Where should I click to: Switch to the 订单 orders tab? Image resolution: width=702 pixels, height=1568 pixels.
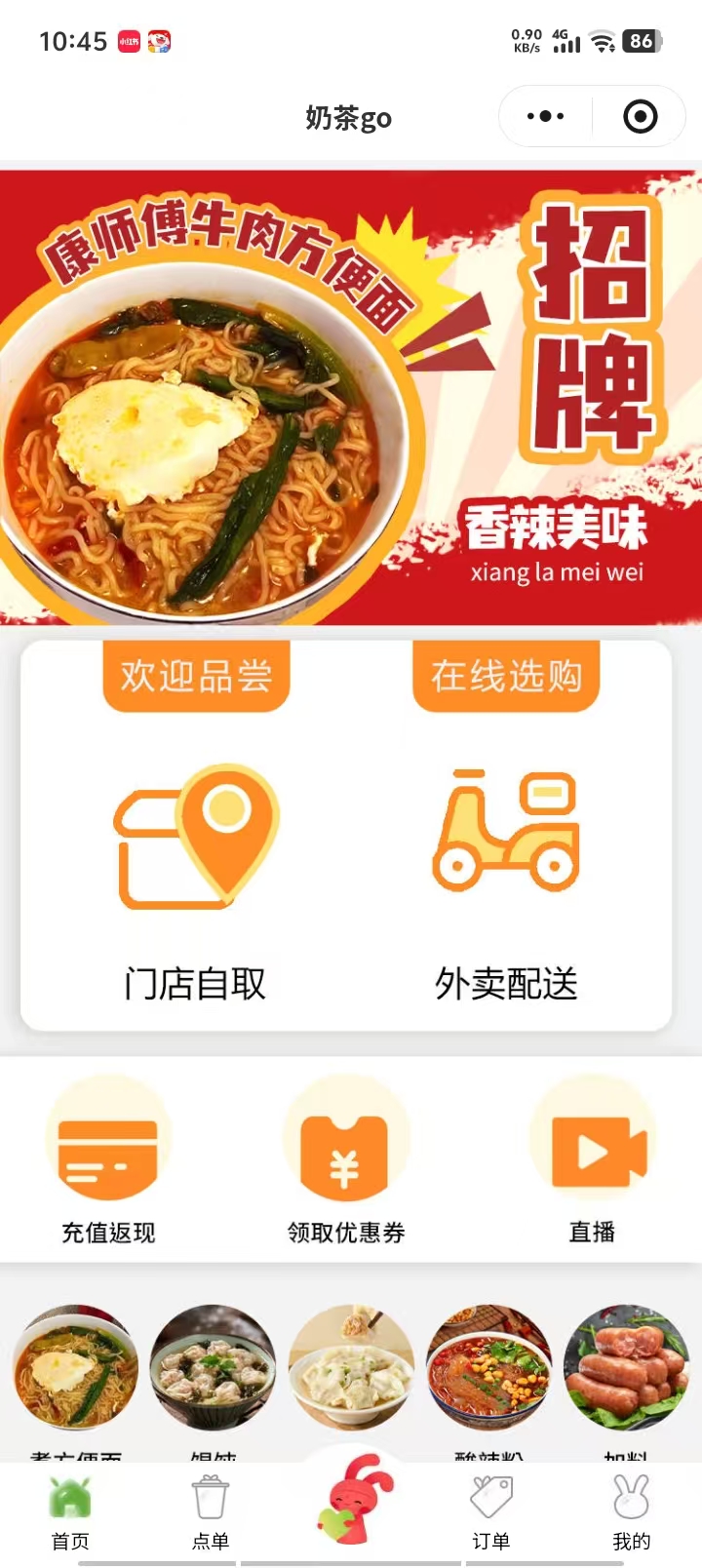click(x=491, y=1511)
